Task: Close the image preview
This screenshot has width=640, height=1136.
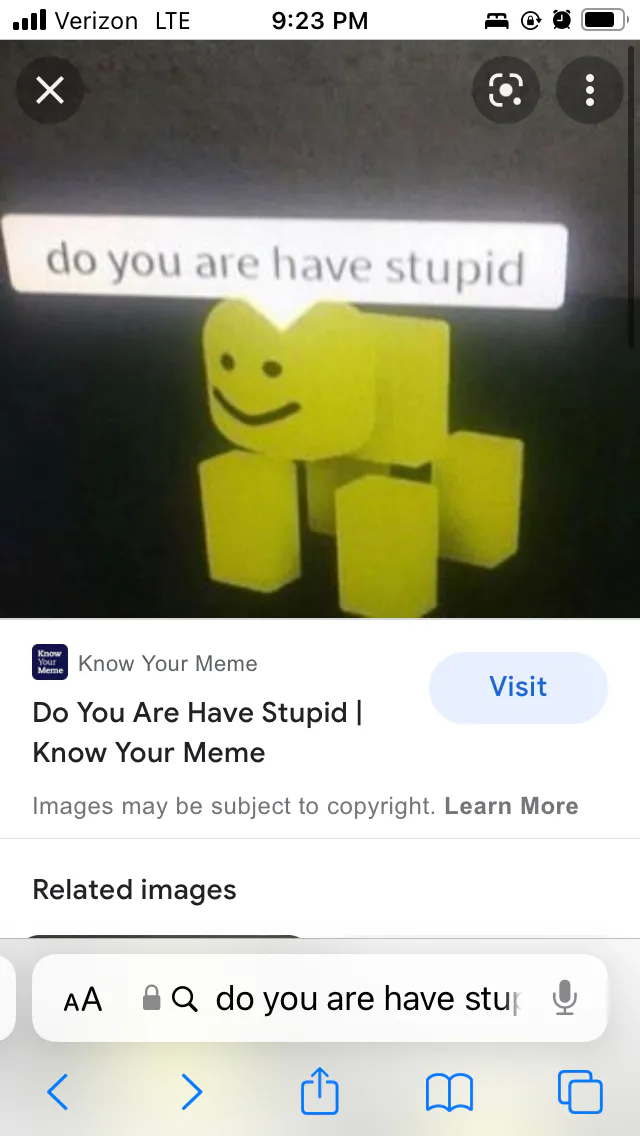Action: (x=50, y=91)
